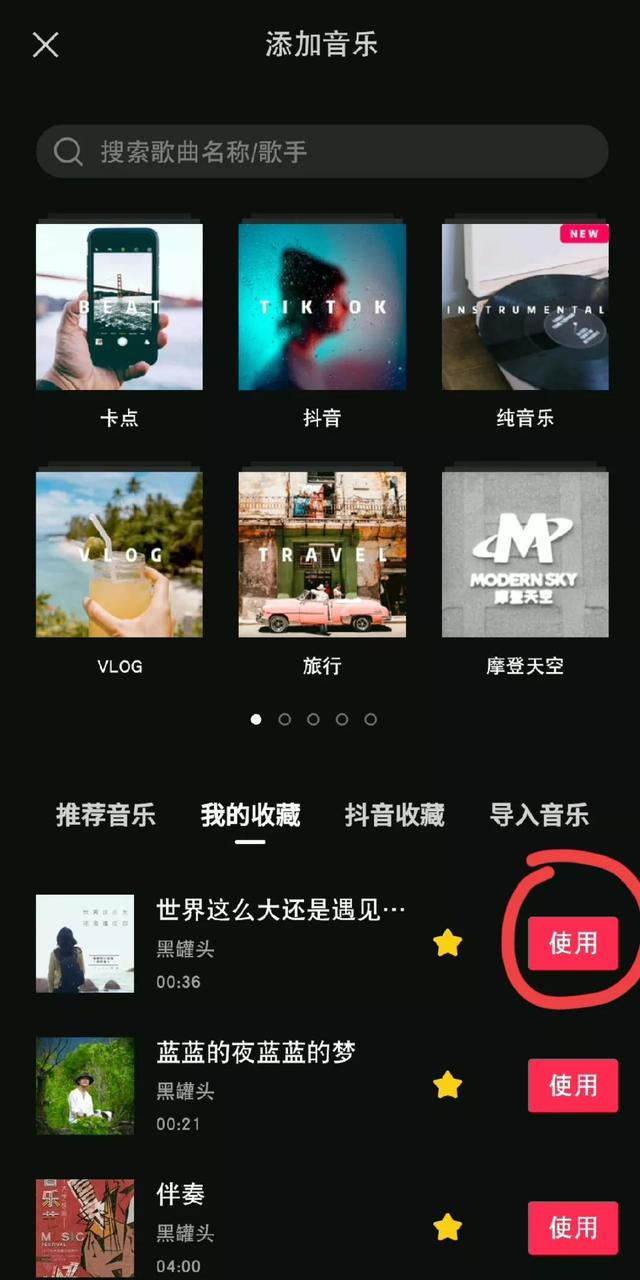Remove 蓝蓝的夜蓝蓝的梦 from favorites via star
The image size is (640, 1280).
448,1085
